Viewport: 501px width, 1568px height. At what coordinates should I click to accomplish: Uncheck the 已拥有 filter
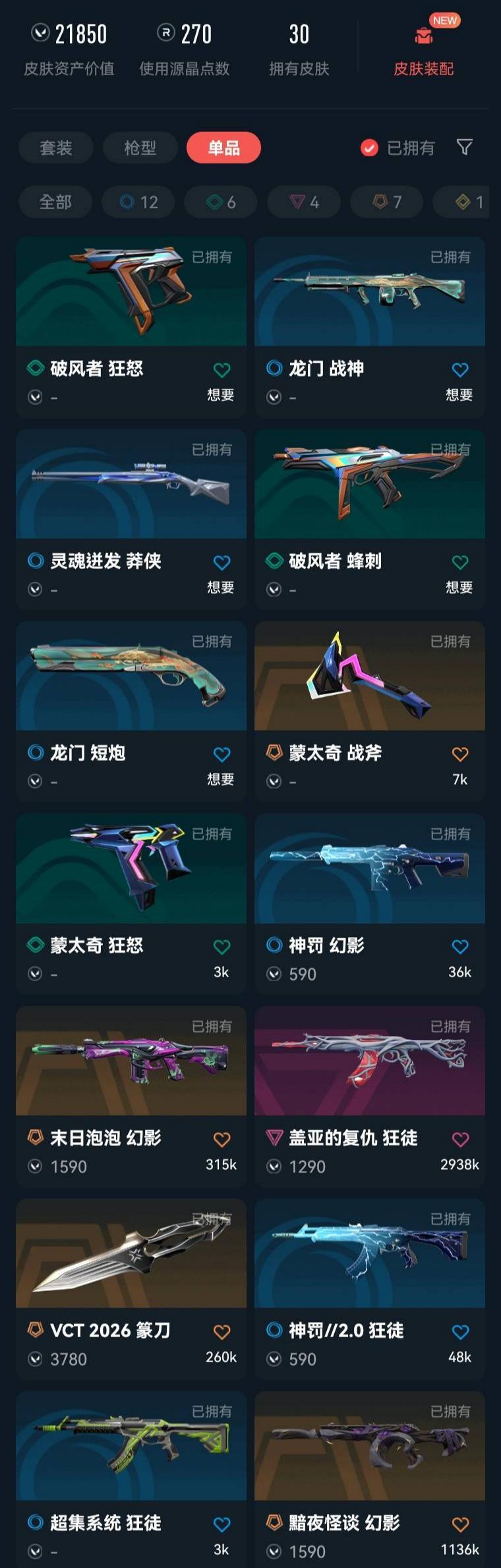click(370, 148)
